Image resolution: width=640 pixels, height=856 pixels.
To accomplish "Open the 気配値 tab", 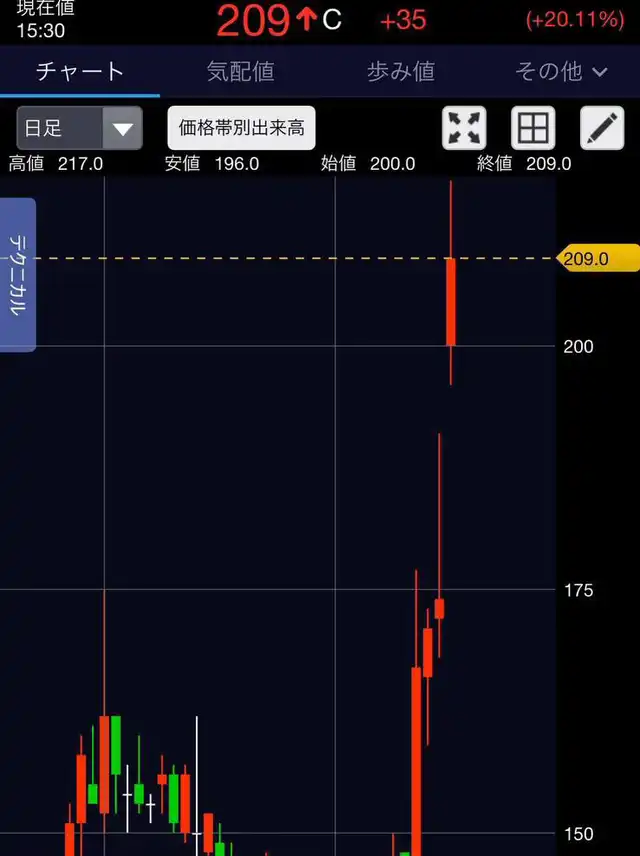I will [240, 72].
